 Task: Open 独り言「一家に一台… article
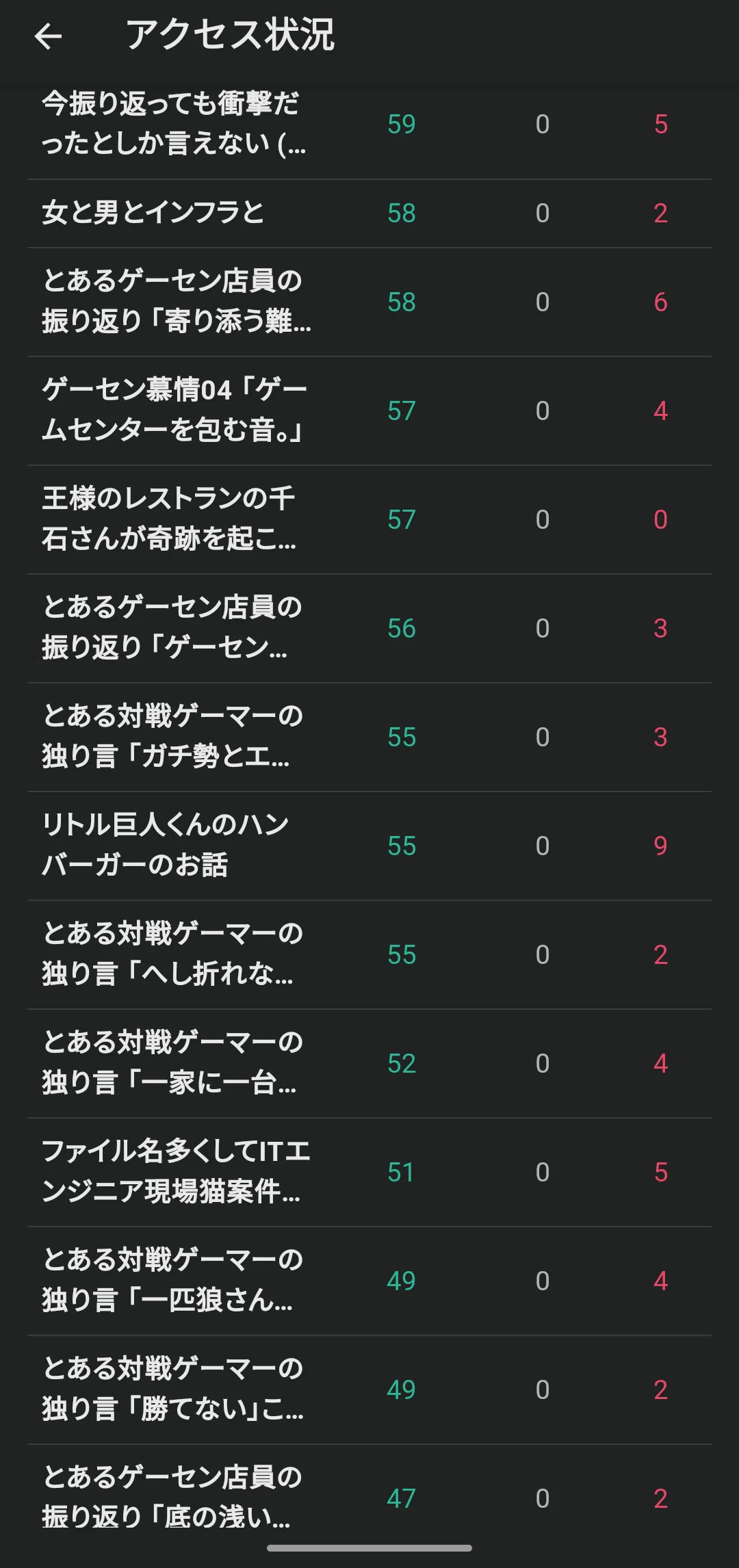point(369,1063)
